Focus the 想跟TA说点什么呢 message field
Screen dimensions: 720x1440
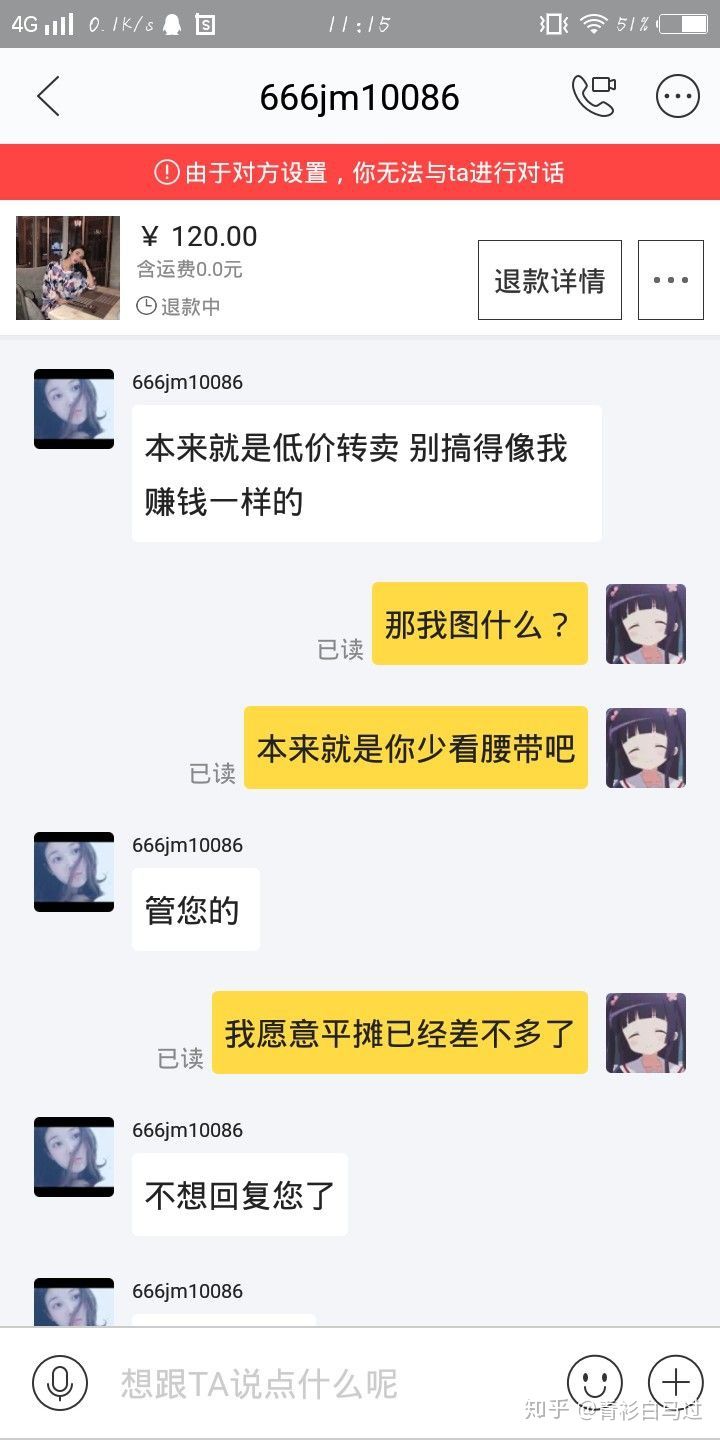click(x=300, y=1384)
